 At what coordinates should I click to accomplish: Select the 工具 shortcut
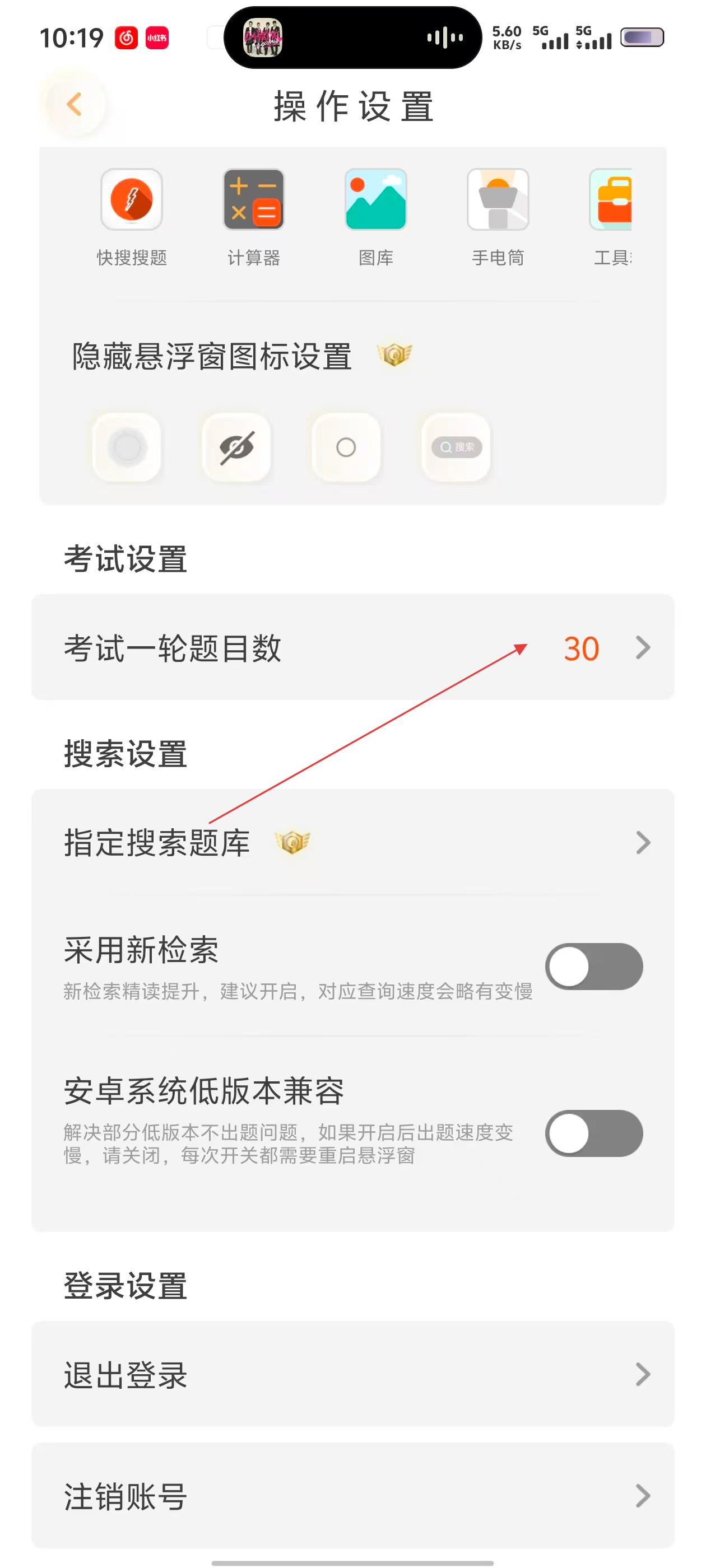coord(611,200)
